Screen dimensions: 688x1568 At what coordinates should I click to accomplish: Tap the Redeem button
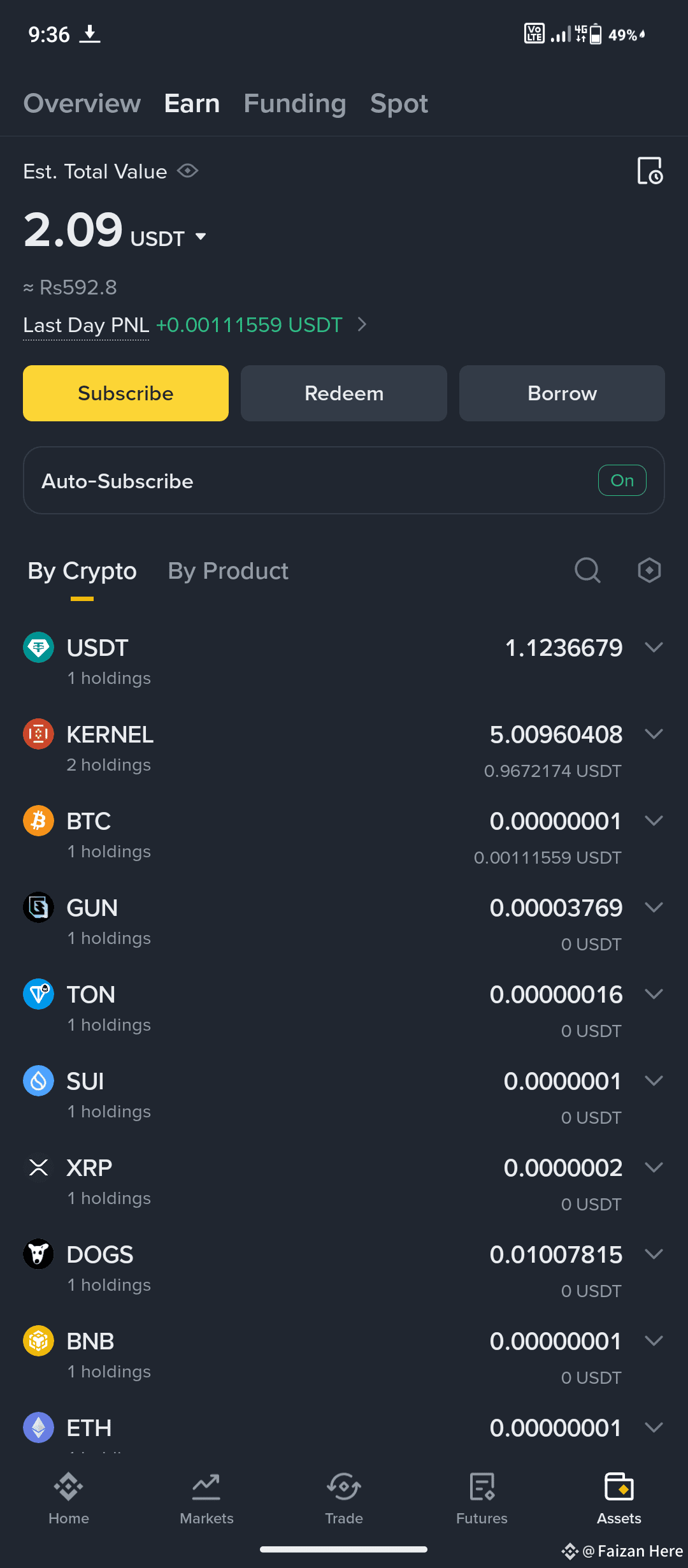(344, 393)
